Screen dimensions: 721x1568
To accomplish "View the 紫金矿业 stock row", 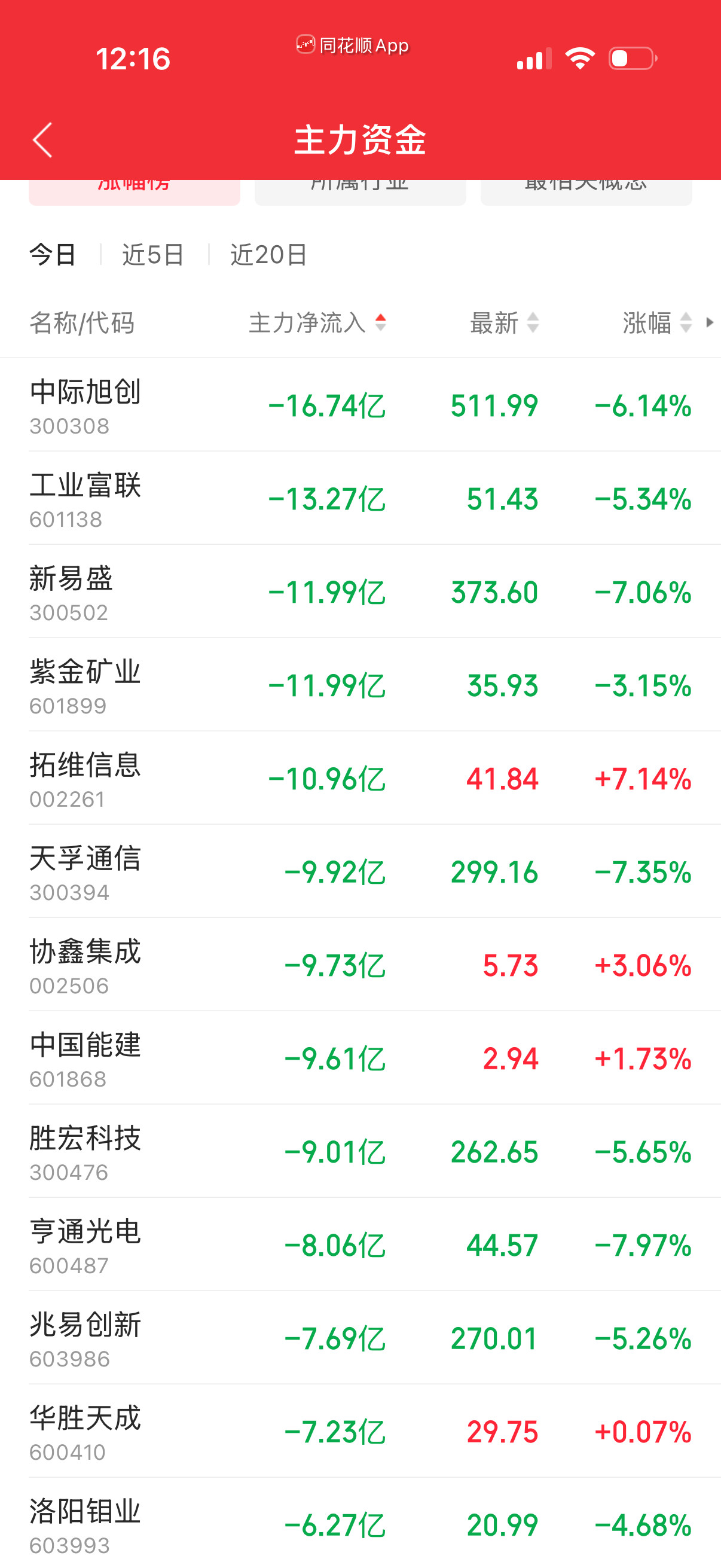I will coord(359,685).
